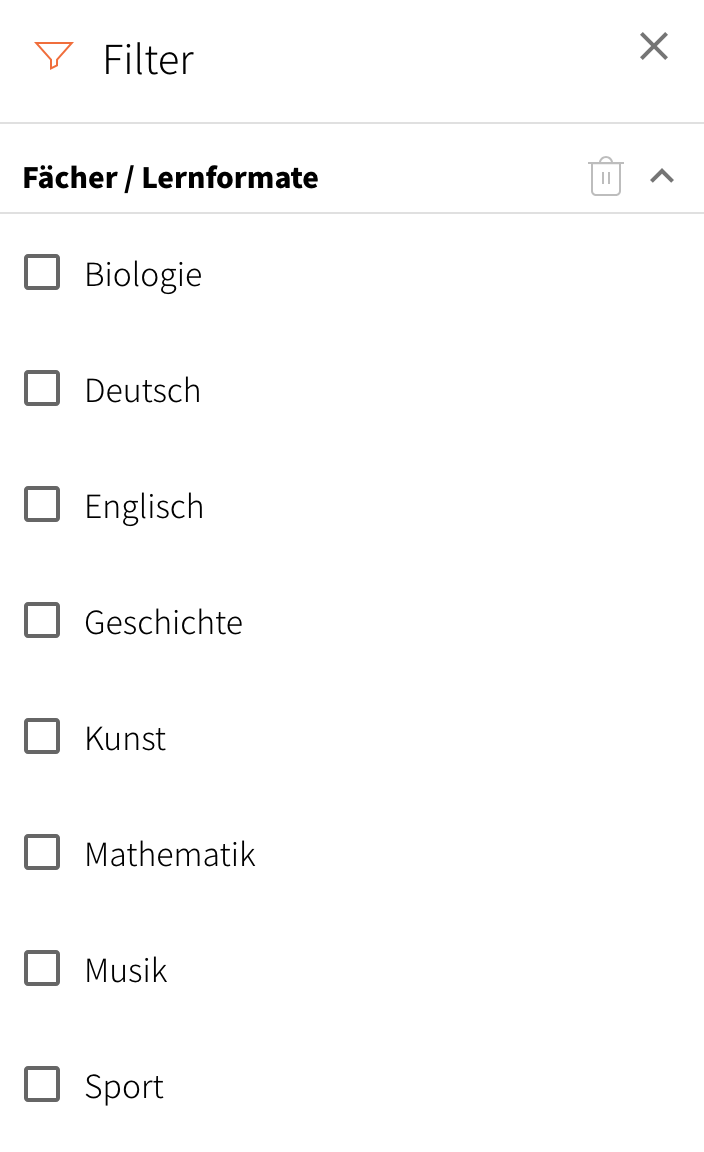The width and height of the screenshot is (704, 1152).
Task: Clear the Fächer / Lernformate filters via trash icon
Action: (605, 177)
